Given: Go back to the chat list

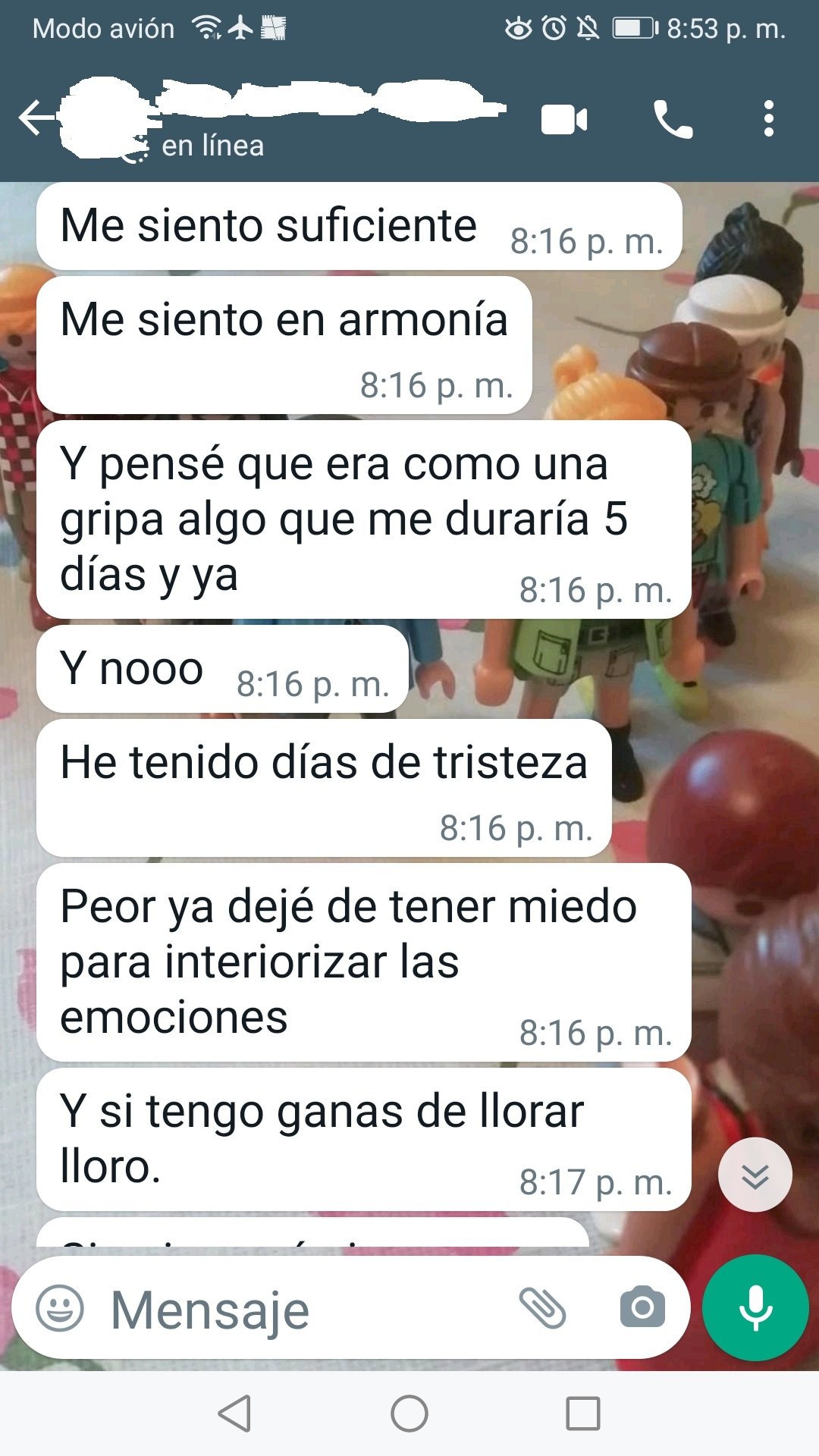Looking at the screenshot, I should (36, 119).
